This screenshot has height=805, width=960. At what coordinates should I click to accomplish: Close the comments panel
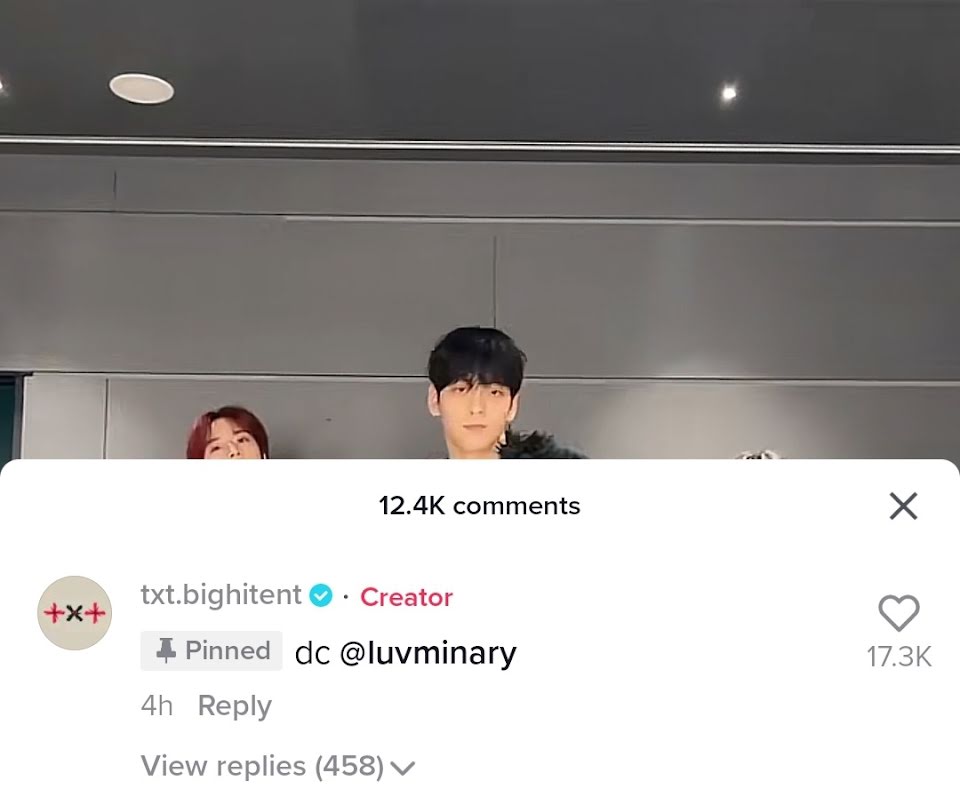[903, 506]
